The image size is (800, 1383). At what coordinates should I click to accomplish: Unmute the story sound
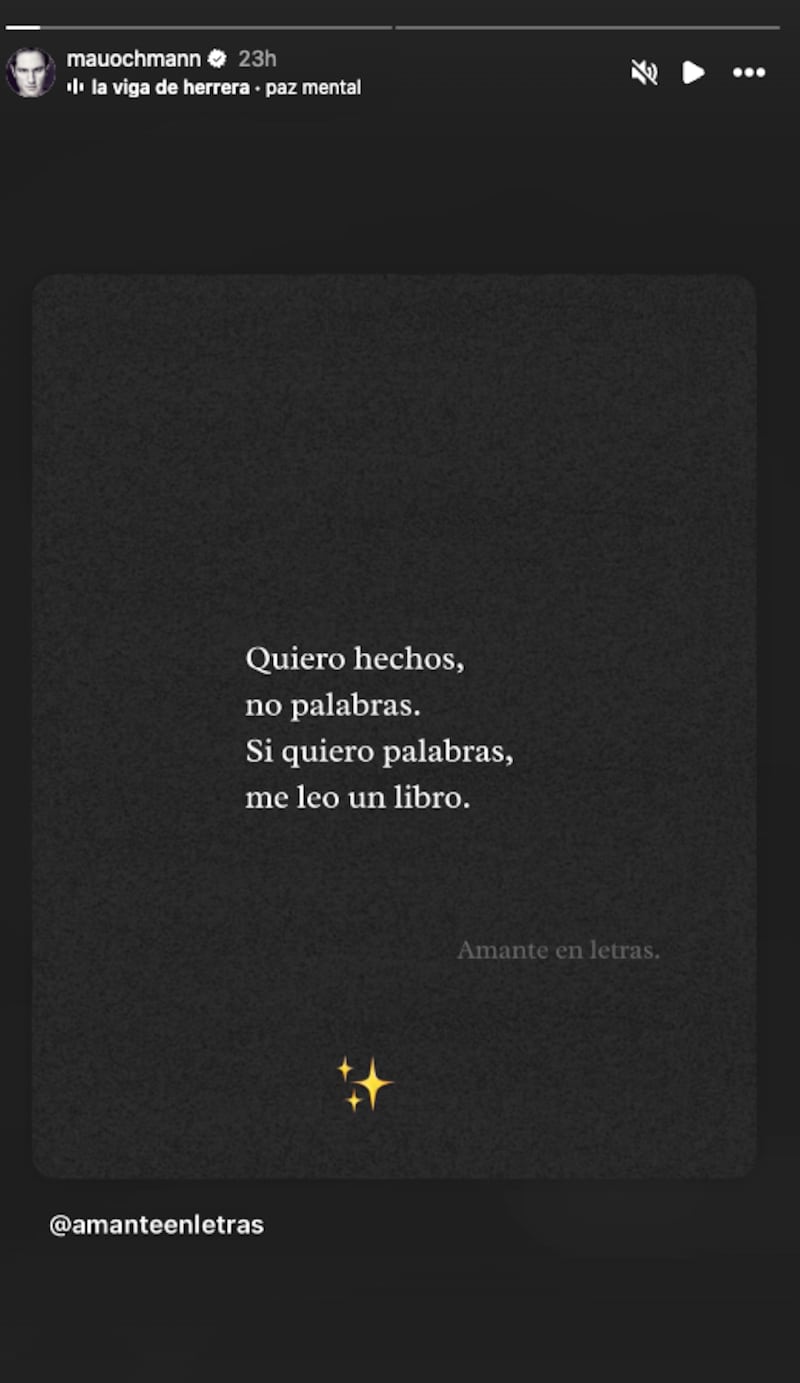point(644,73)
